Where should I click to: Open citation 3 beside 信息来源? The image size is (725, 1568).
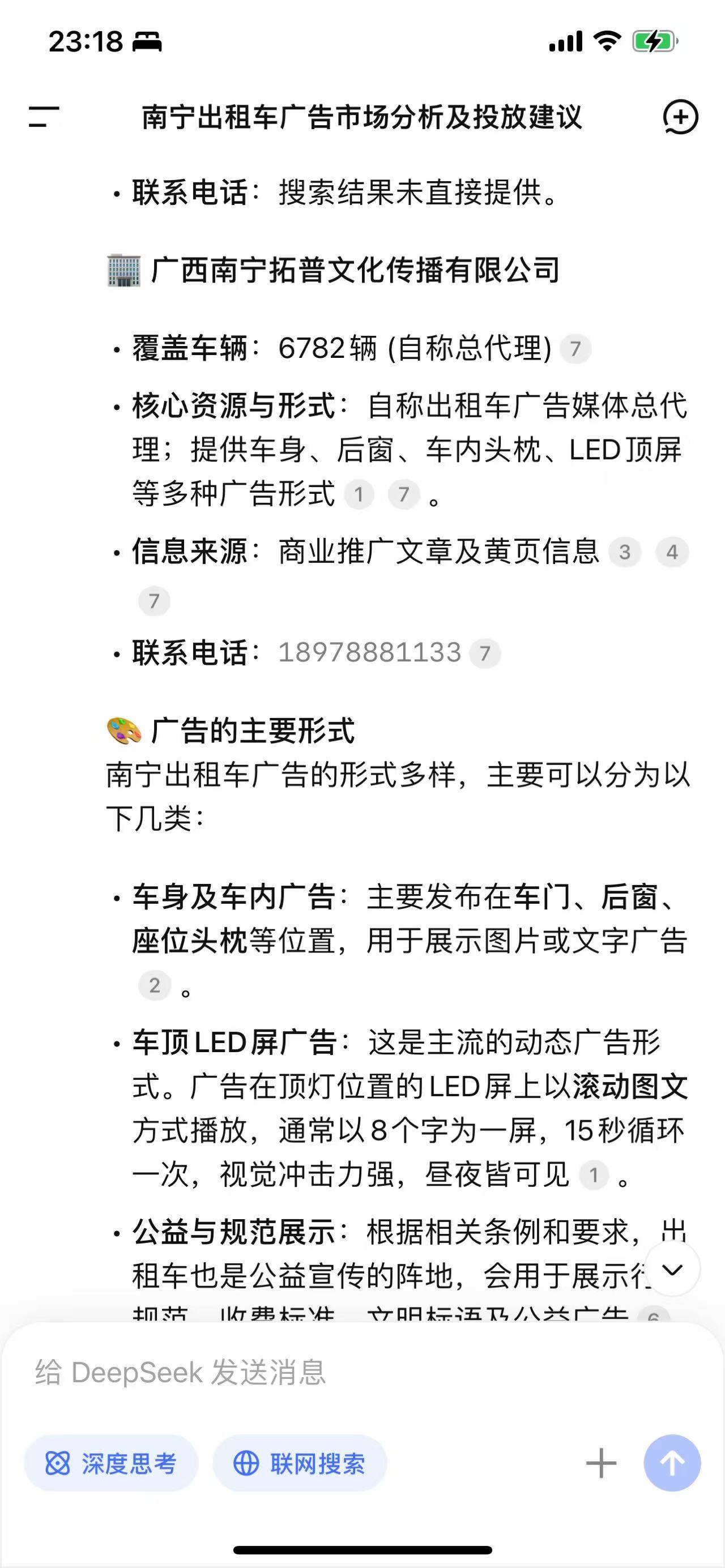pos(625,552)
